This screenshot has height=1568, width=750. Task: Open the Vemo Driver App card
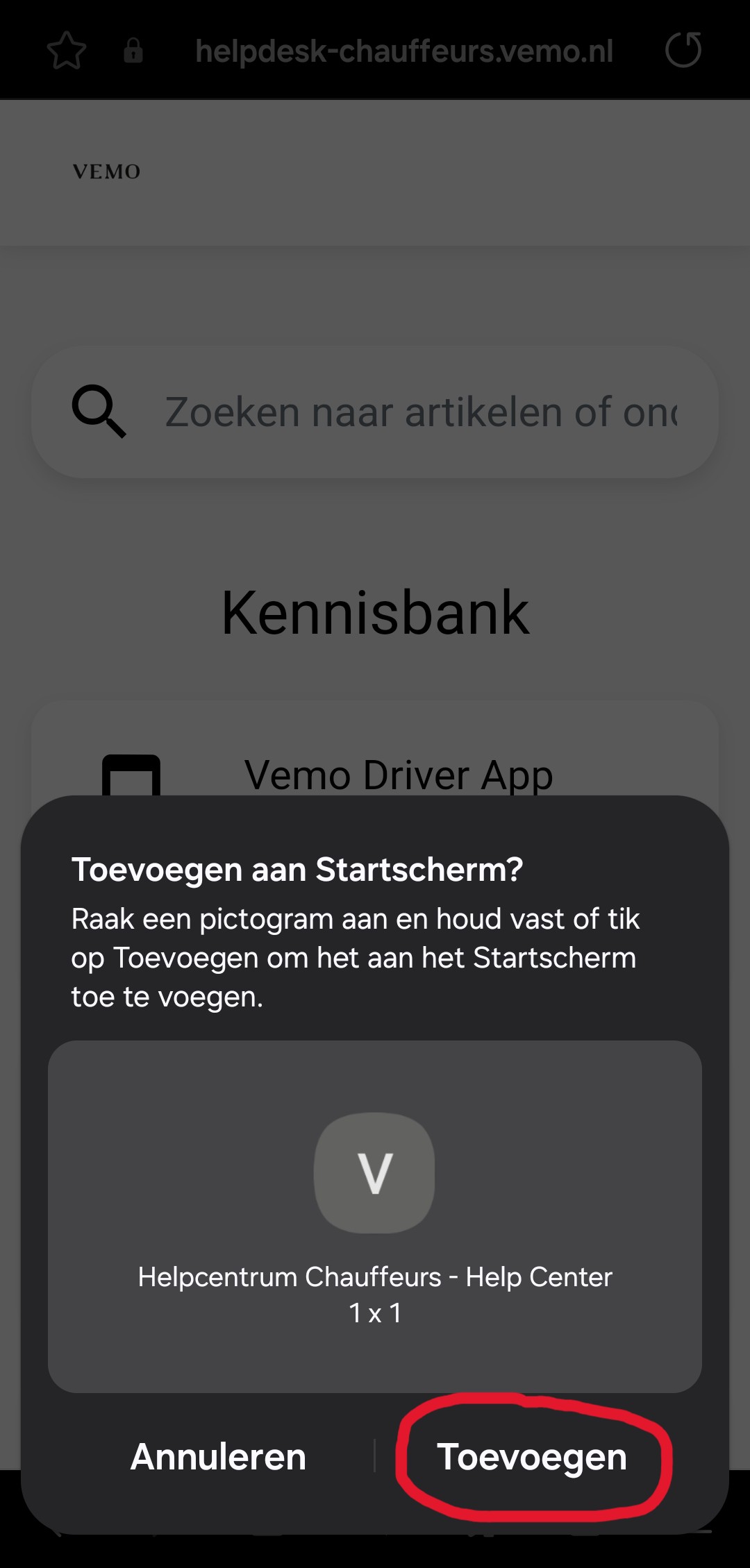(x=398, y=774)
